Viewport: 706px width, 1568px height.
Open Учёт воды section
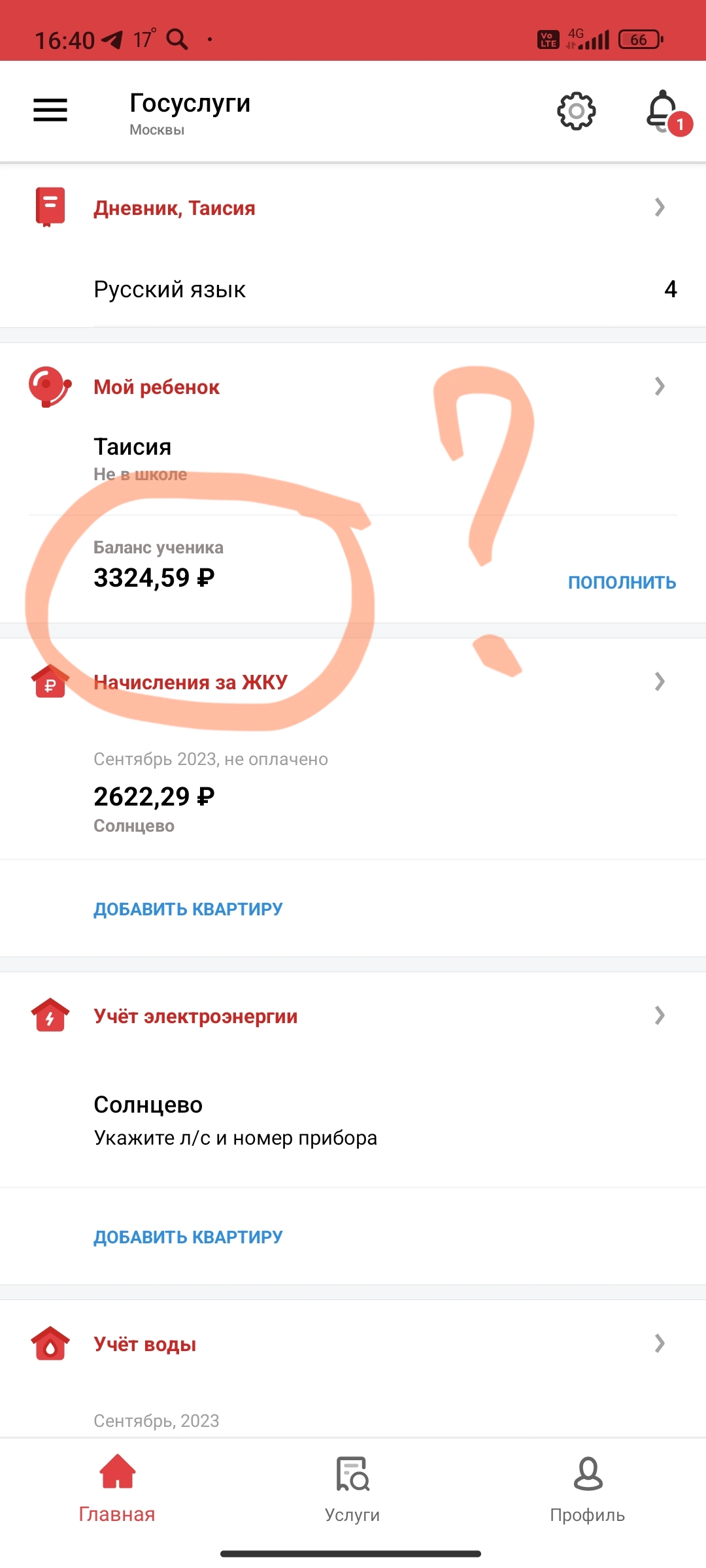pos(353,1344)
